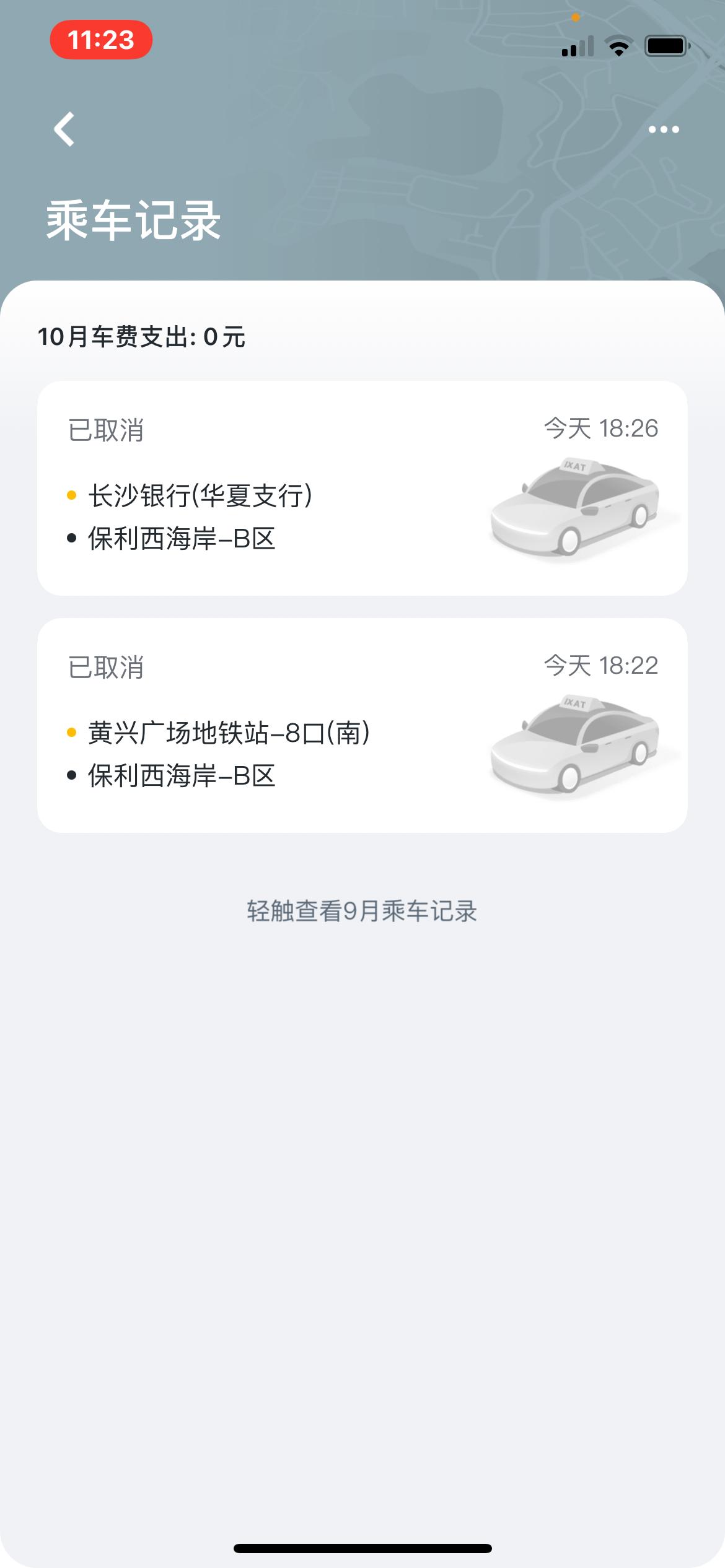
Task: Open the three-dot overflow menu
Action: point(663,129)
